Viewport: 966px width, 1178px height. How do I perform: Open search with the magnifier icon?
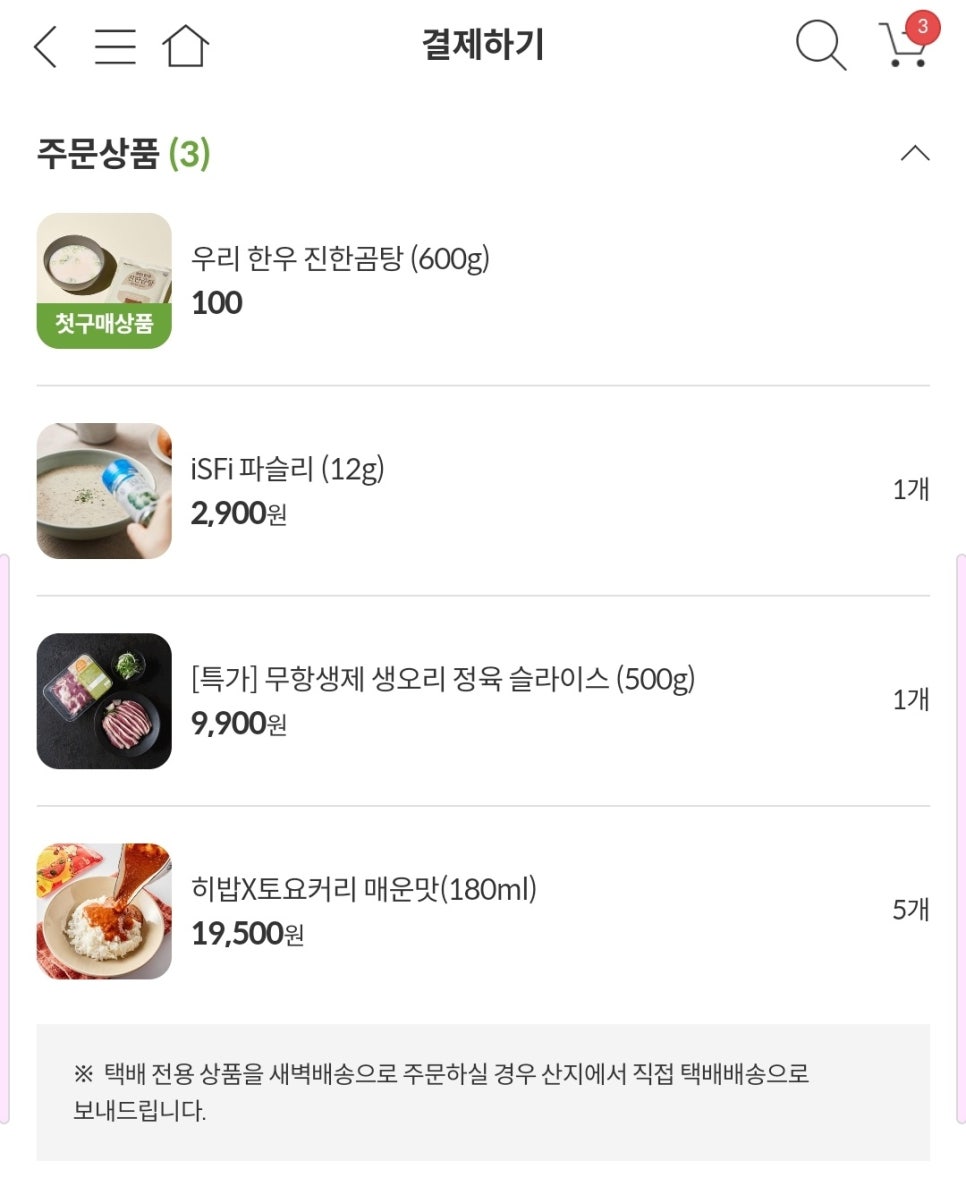[820, 46]
